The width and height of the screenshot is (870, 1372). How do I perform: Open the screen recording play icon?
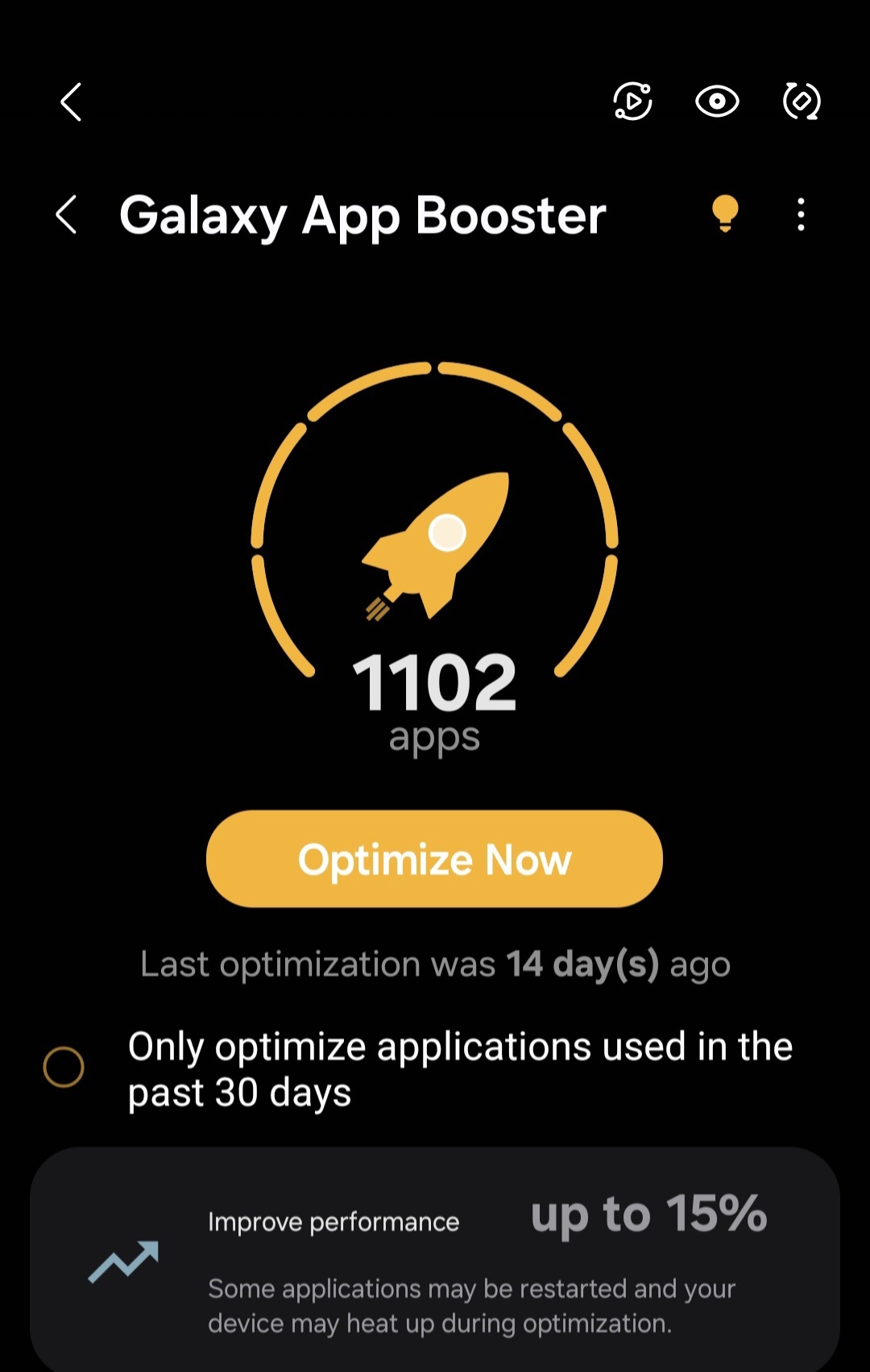[633, 102]
